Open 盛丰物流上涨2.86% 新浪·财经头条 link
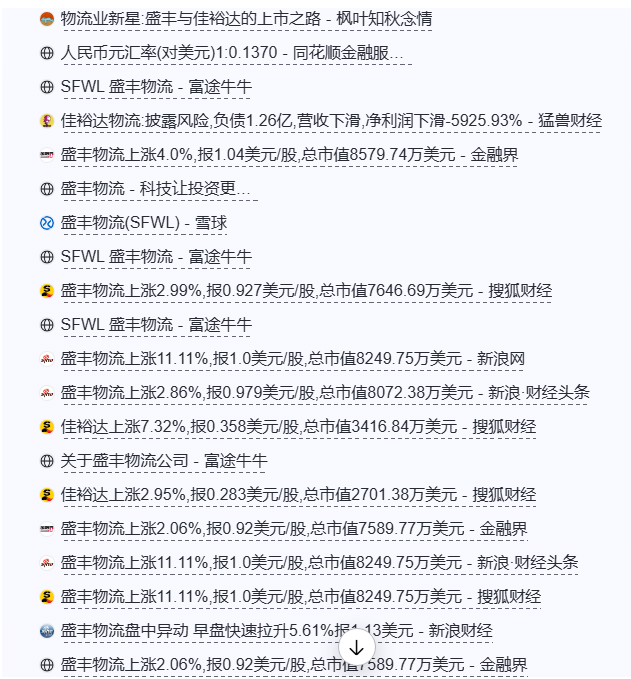The width and height of the screenshot is (631, 679). (324, 393)
